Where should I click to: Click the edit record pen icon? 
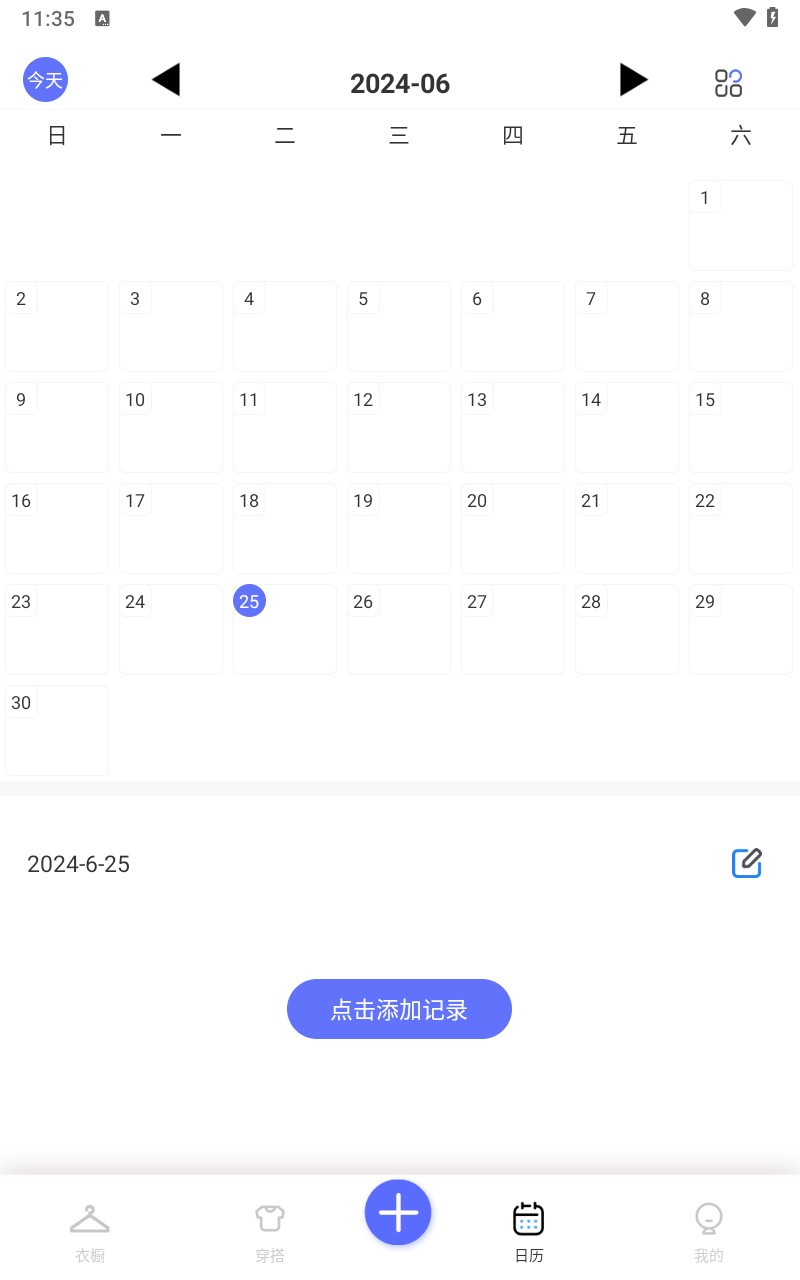[746, 863]
